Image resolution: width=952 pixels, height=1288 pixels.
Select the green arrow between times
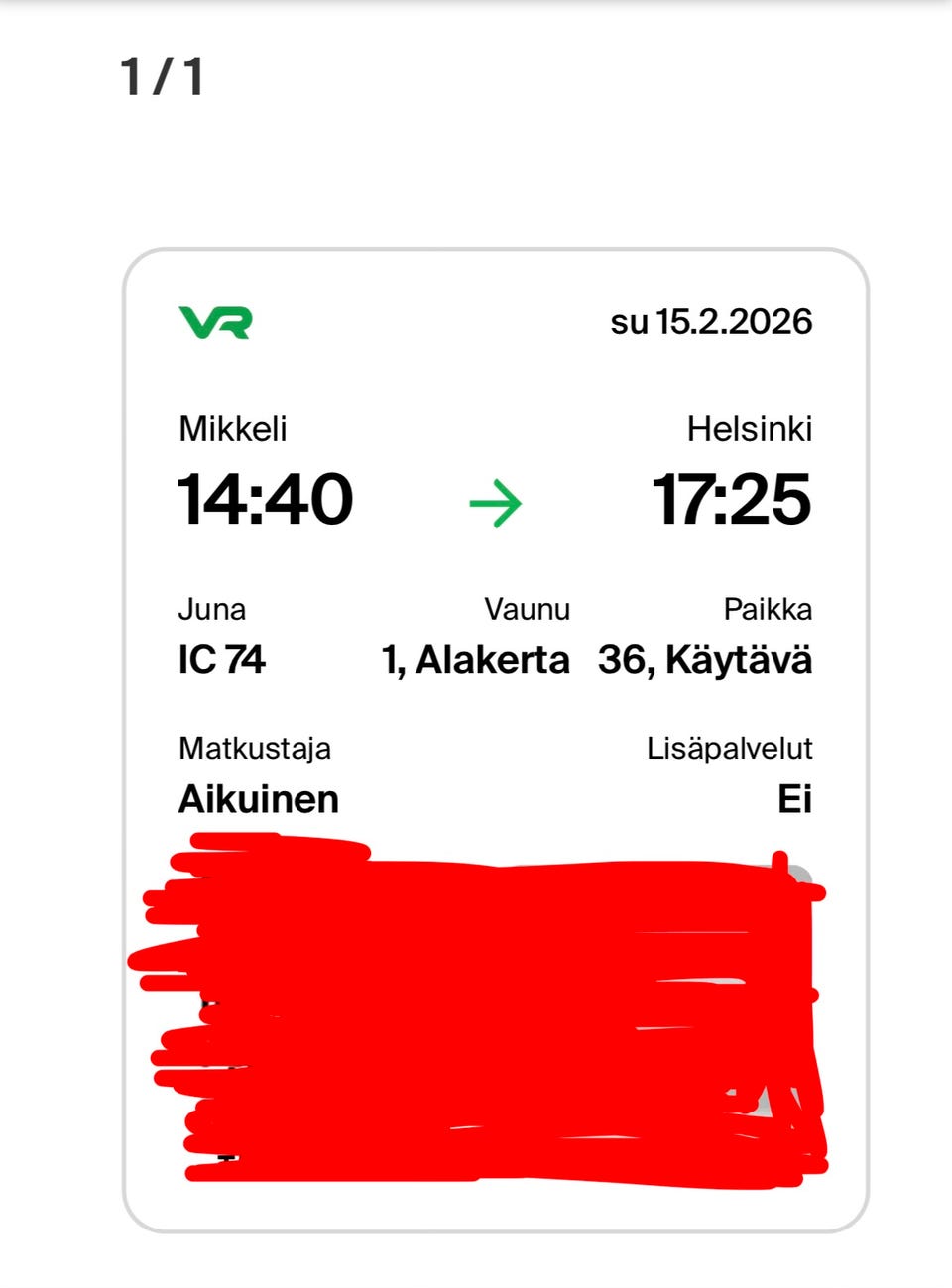496,502
